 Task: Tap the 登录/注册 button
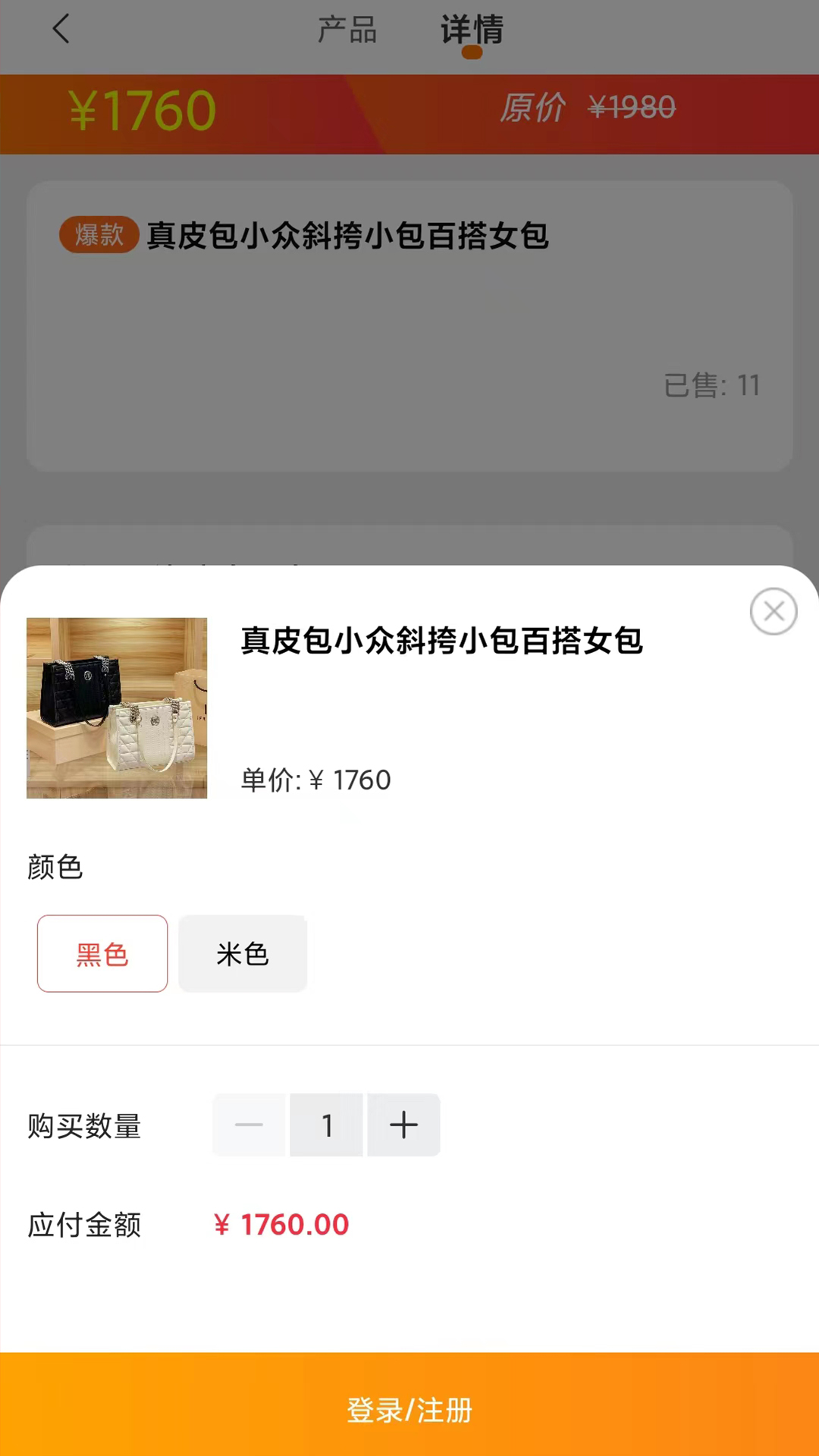click(409, 1411)
